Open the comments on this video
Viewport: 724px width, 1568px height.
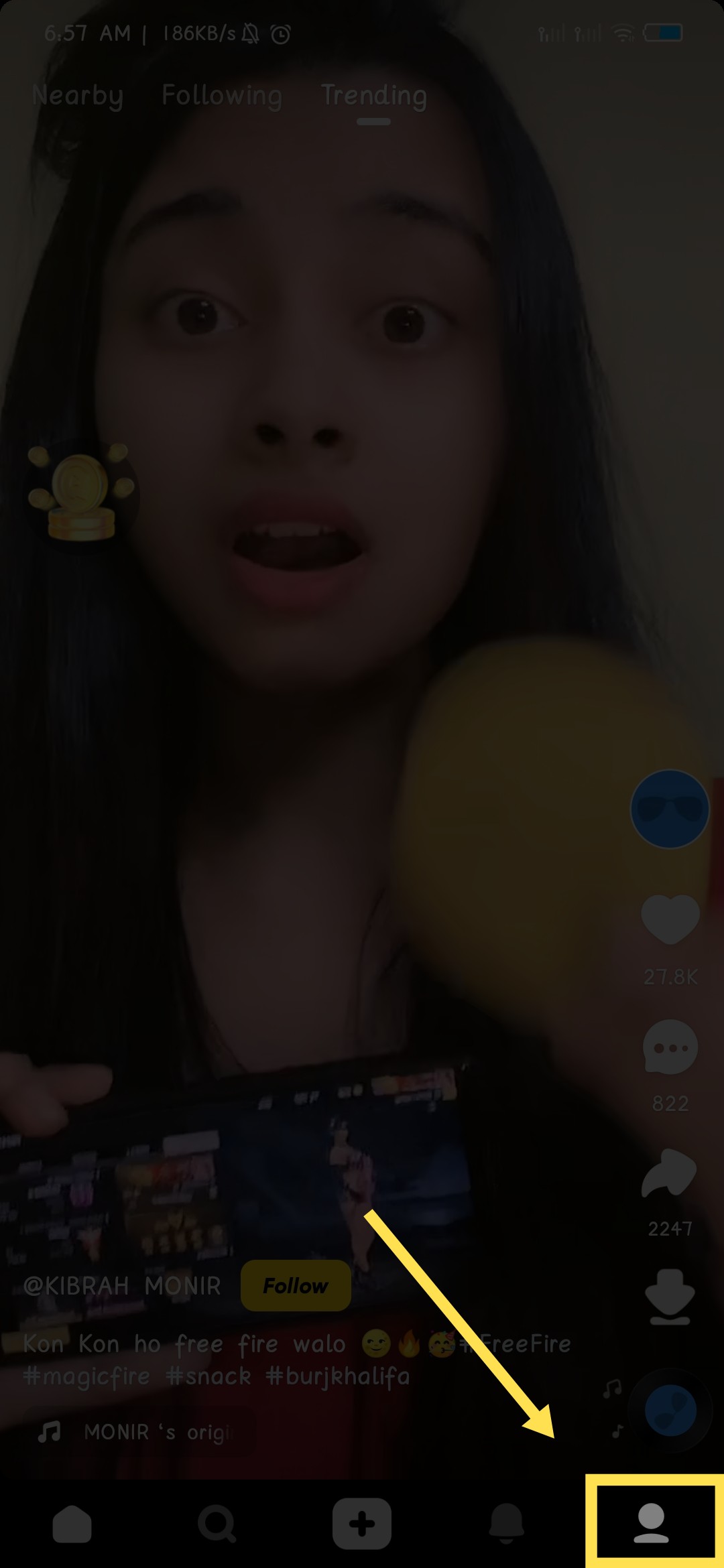pyautogui.click(x=670, y=1047)
